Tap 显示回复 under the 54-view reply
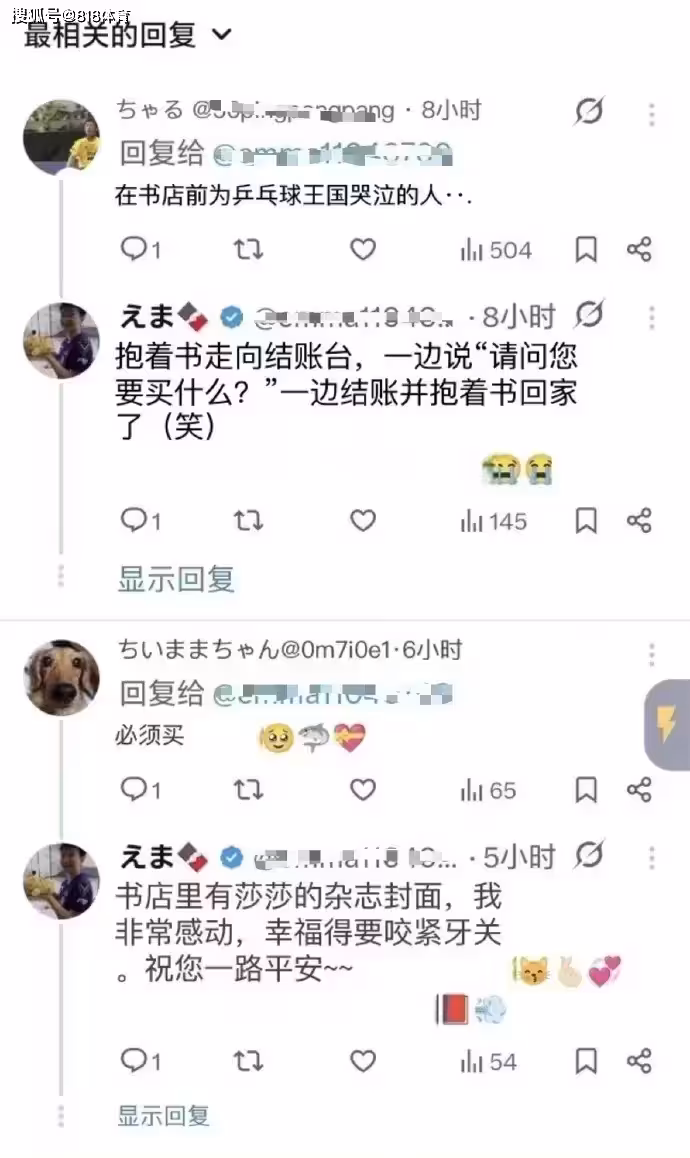This screenshot has width=690, height=1158. (x=164, y=1115)
